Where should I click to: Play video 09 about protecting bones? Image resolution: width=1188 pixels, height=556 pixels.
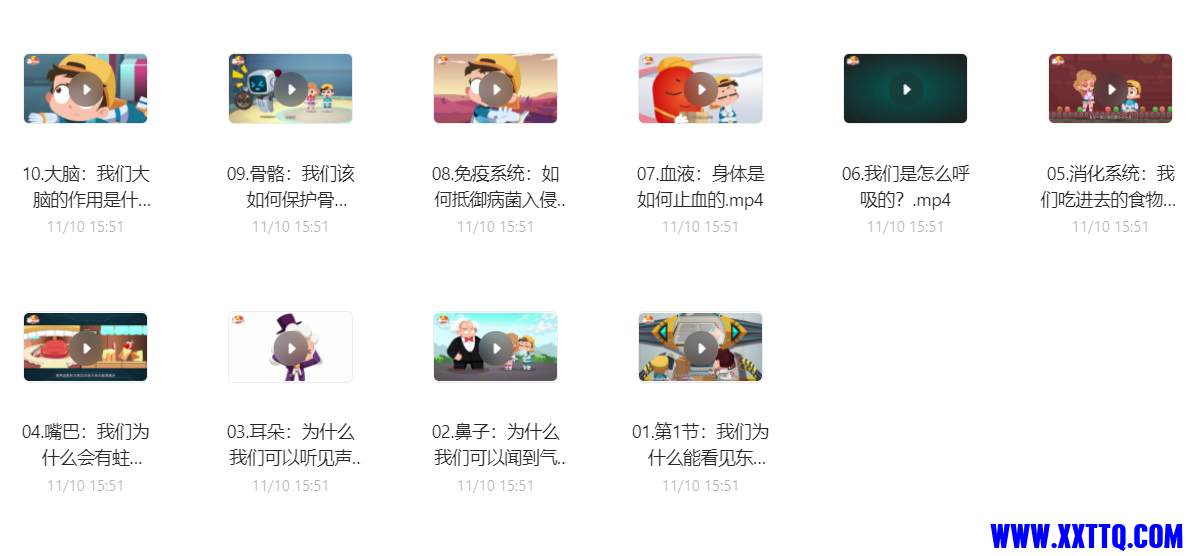point(291,89)
